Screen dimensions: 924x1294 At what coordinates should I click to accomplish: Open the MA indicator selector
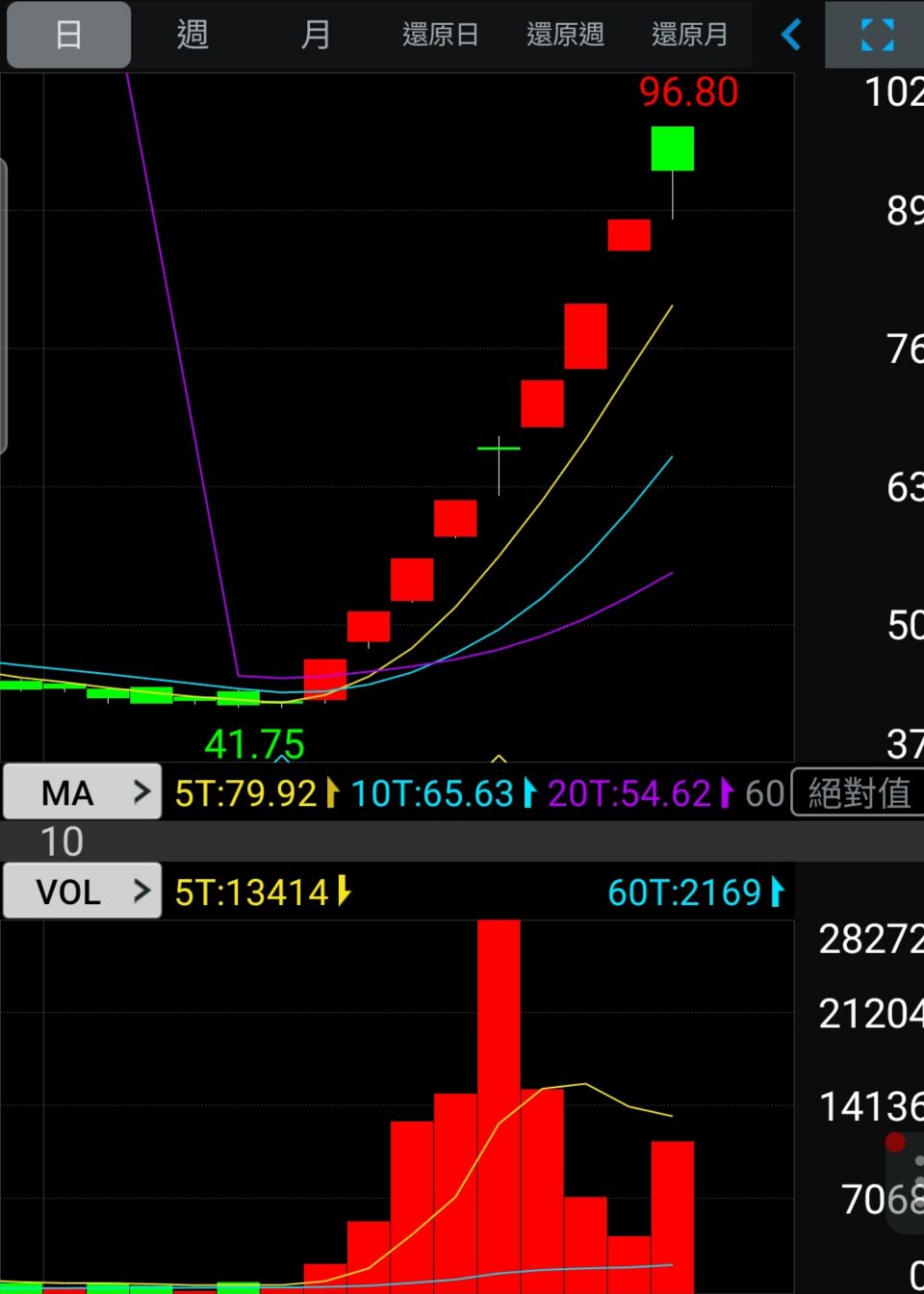[83, 792]
